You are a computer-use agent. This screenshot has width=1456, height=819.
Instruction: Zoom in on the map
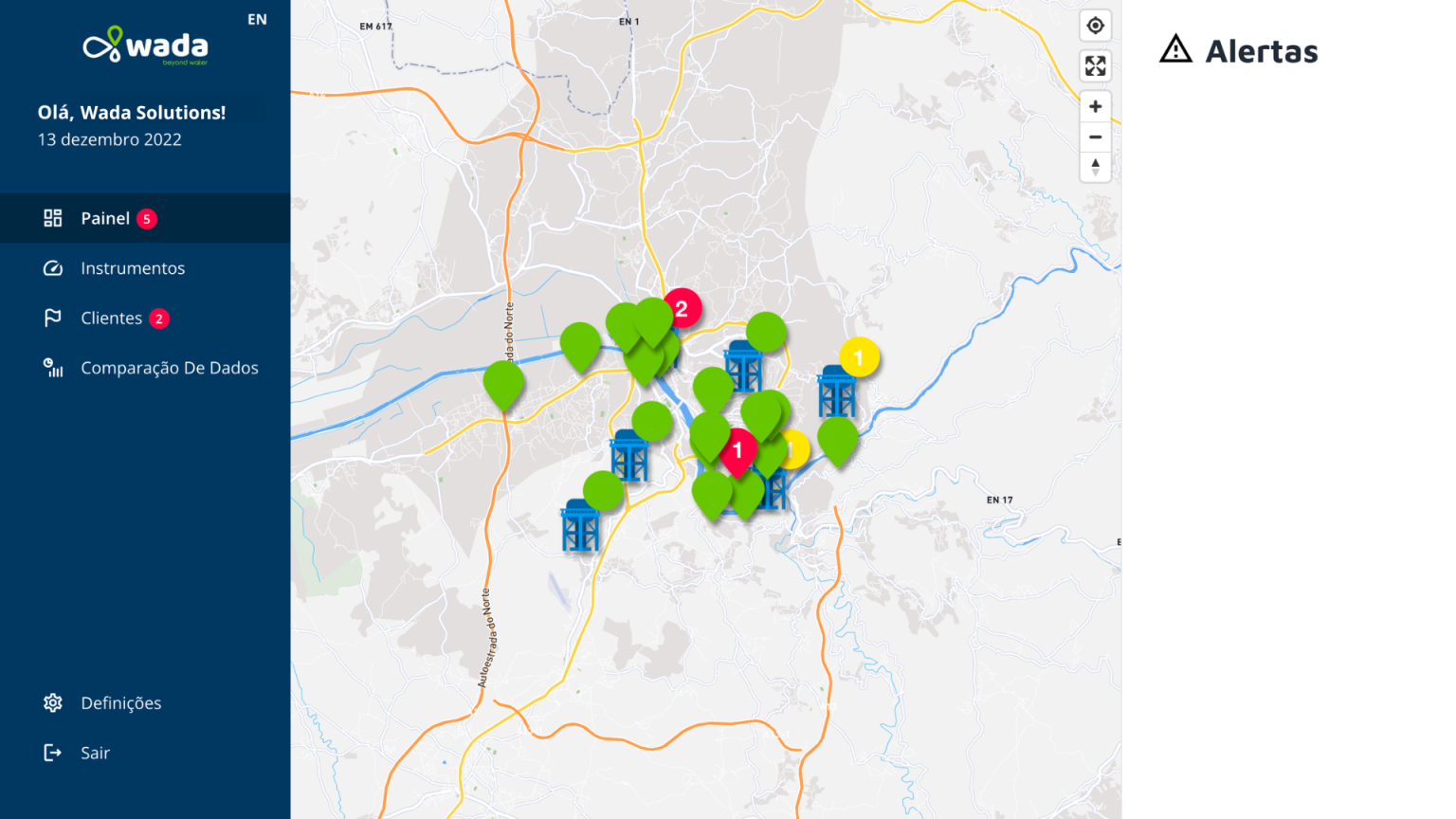tap(1095, 106)
